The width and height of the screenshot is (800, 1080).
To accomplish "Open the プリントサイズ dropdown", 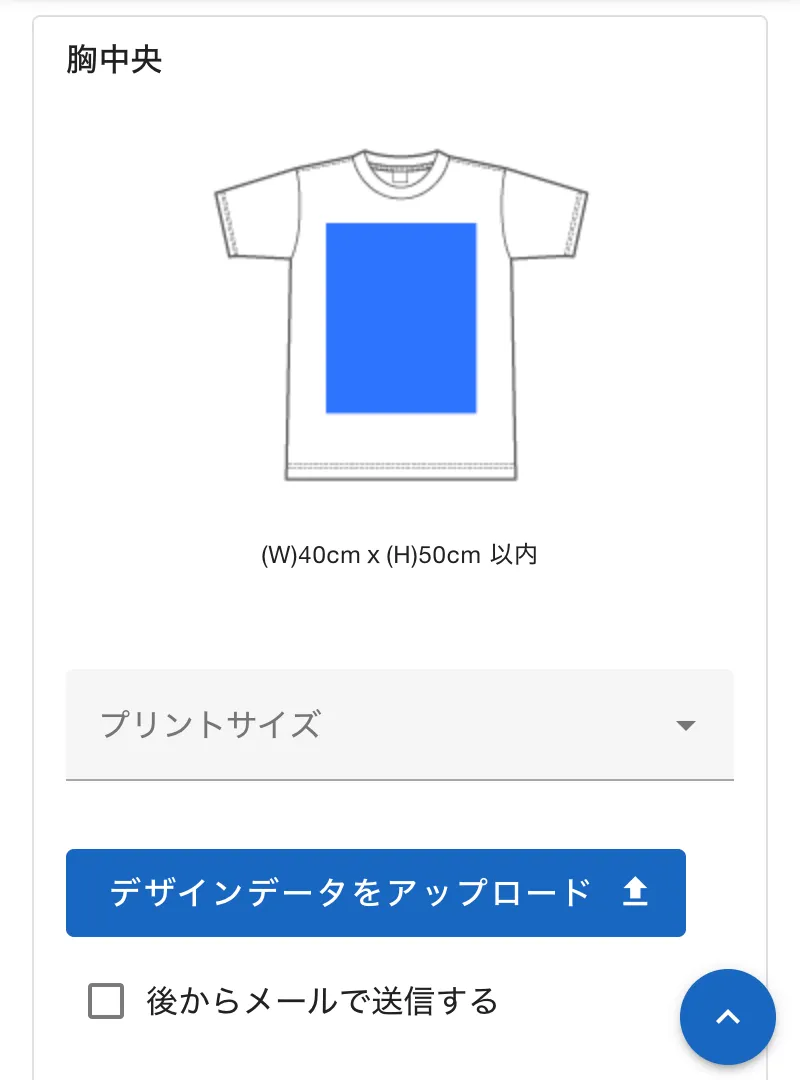I will tap(399, 724).
